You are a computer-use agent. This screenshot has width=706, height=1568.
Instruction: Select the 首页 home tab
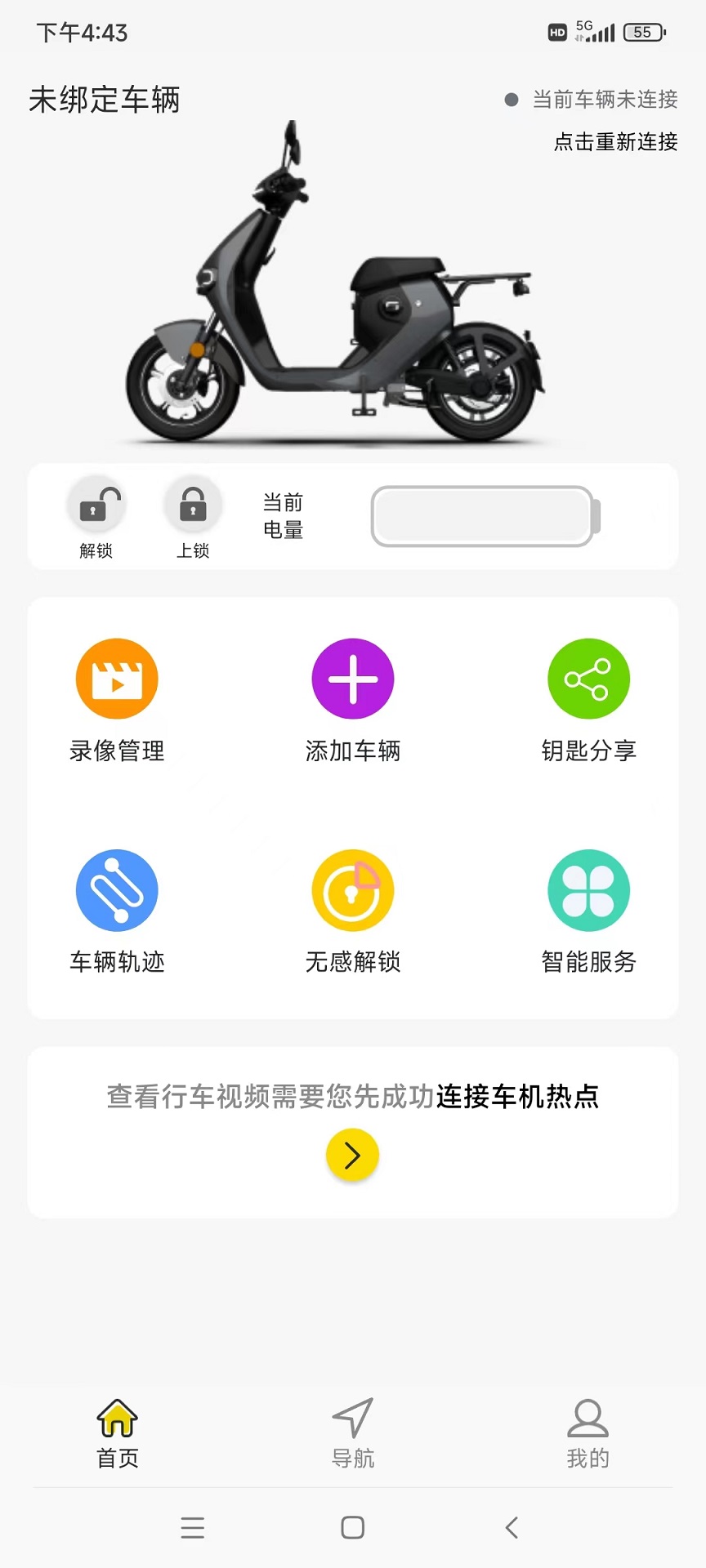[x=118, y=1432]
